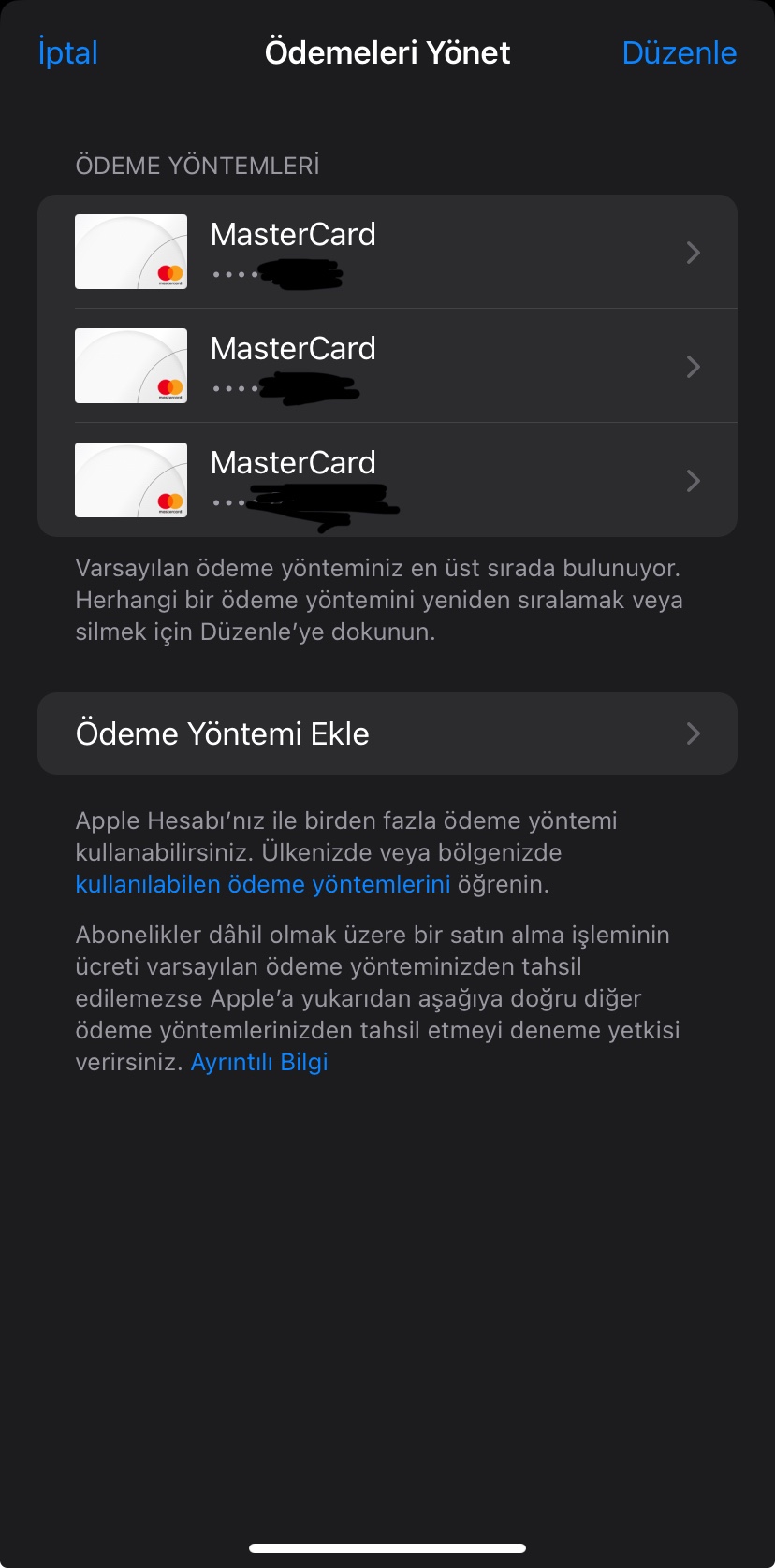The height and width of the screenshot is (1568, 775).
Task: Select the MasterCard label on the middle row
Action: click(x=293, y=349)
